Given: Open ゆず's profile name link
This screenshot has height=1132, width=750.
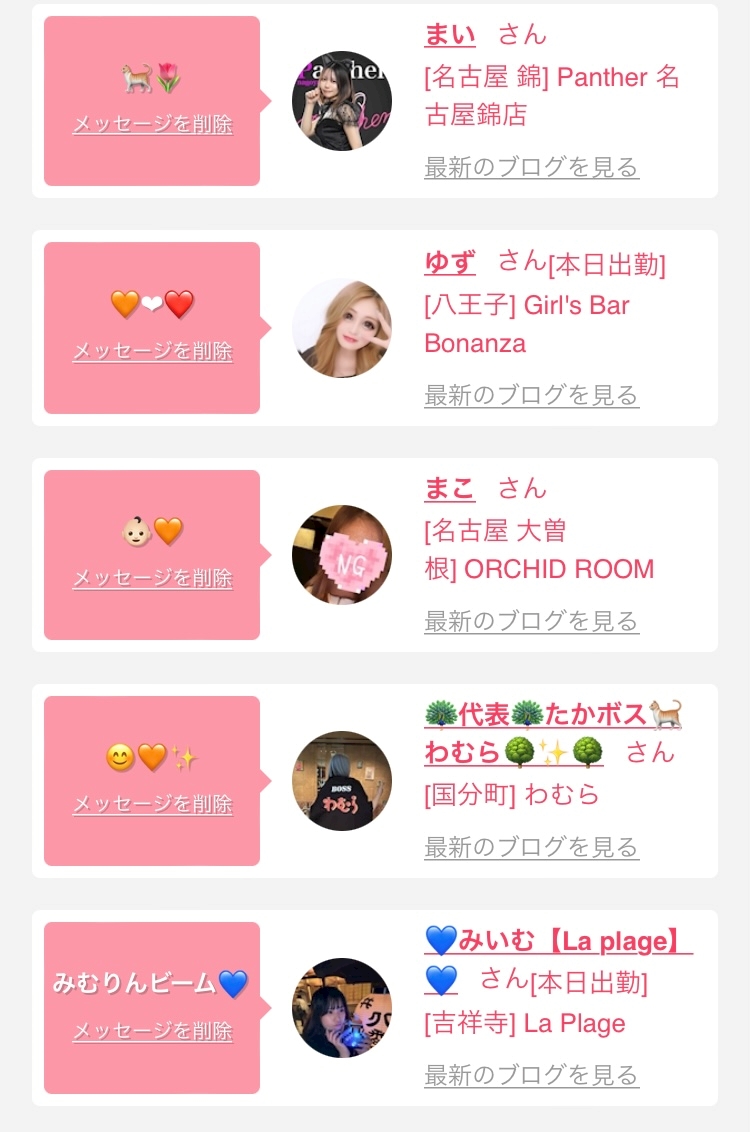Looking at the screenshot, I should pos(450,262).
